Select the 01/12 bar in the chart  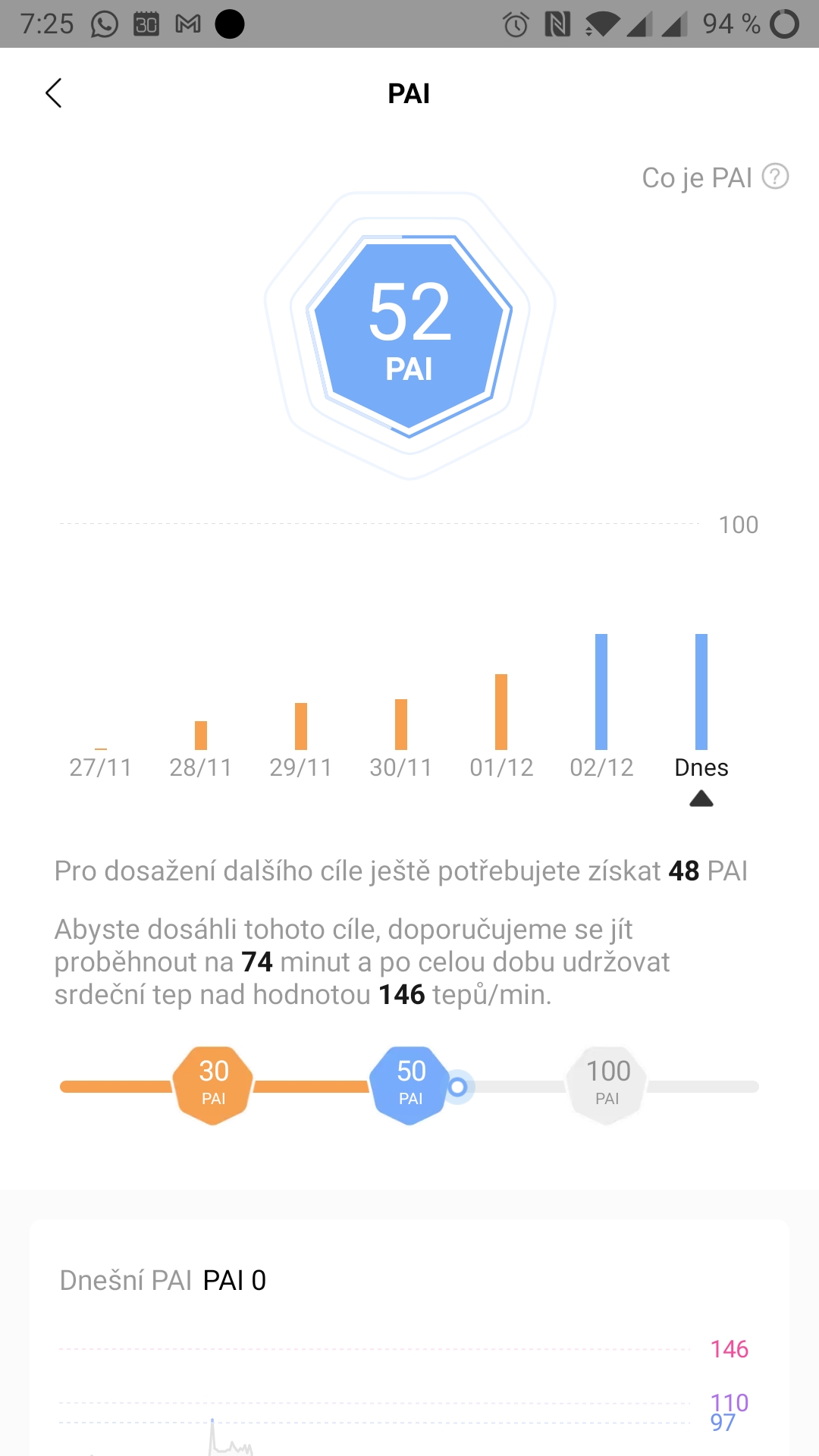coord(501,711)
